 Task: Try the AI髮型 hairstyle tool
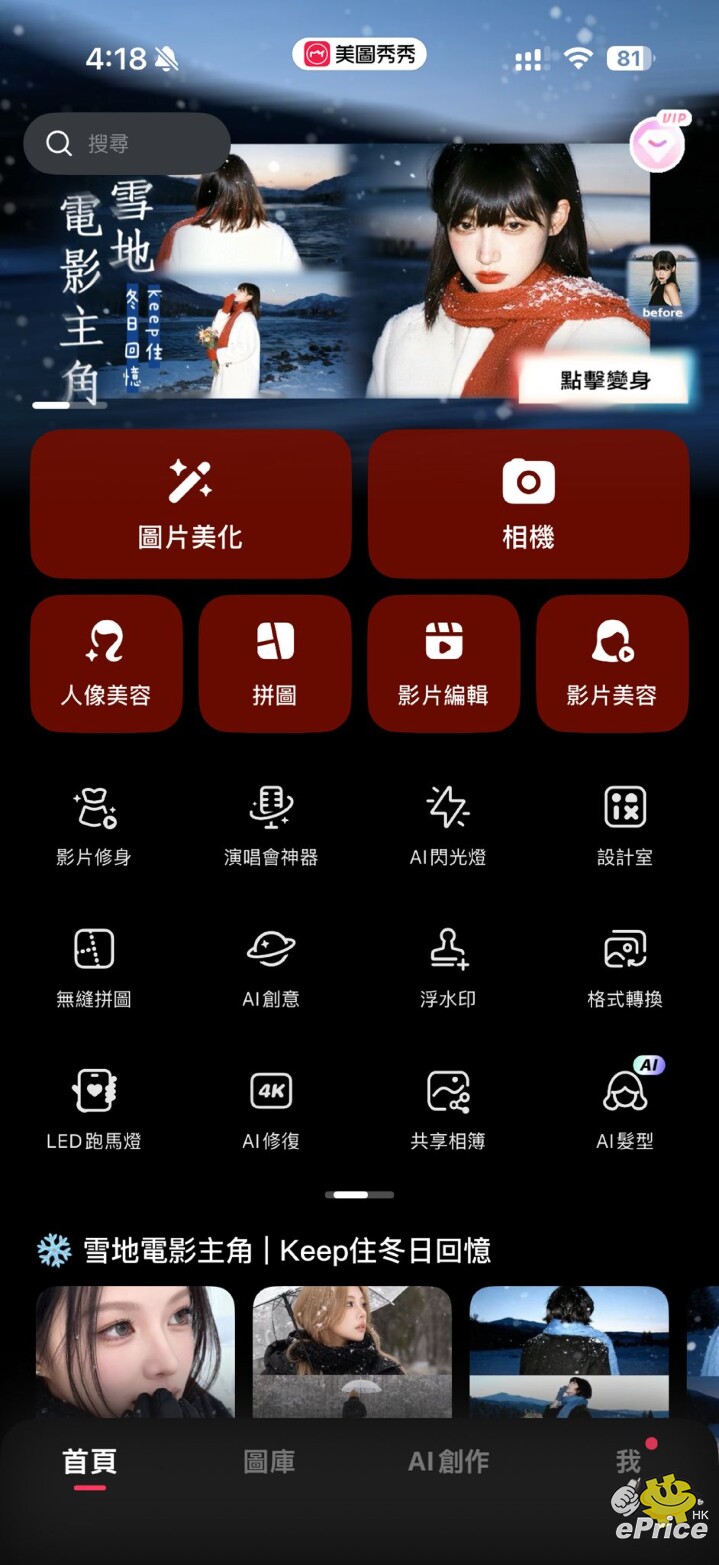coord(625,1110)
